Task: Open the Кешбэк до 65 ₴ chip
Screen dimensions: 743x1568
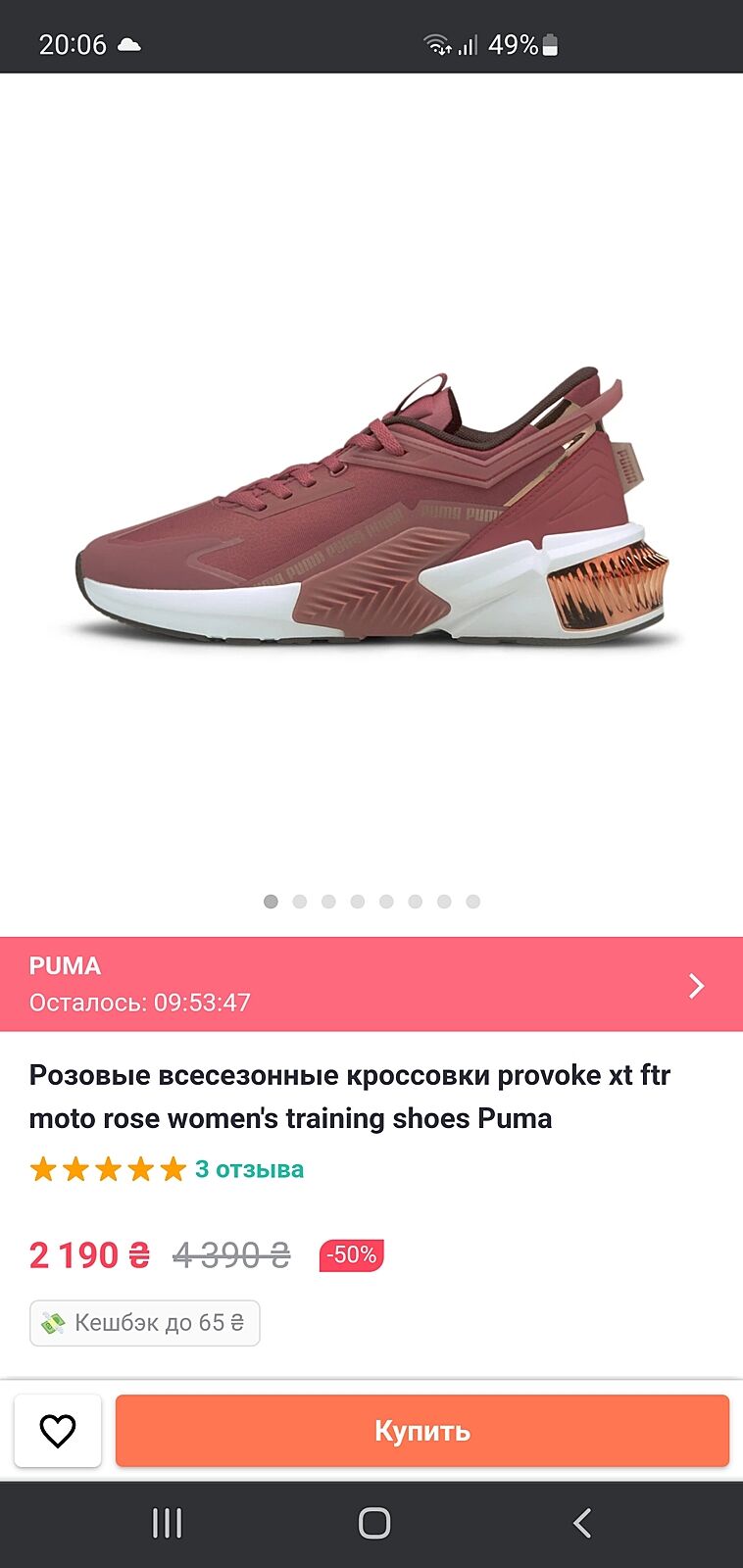Action: (145, 1323)
